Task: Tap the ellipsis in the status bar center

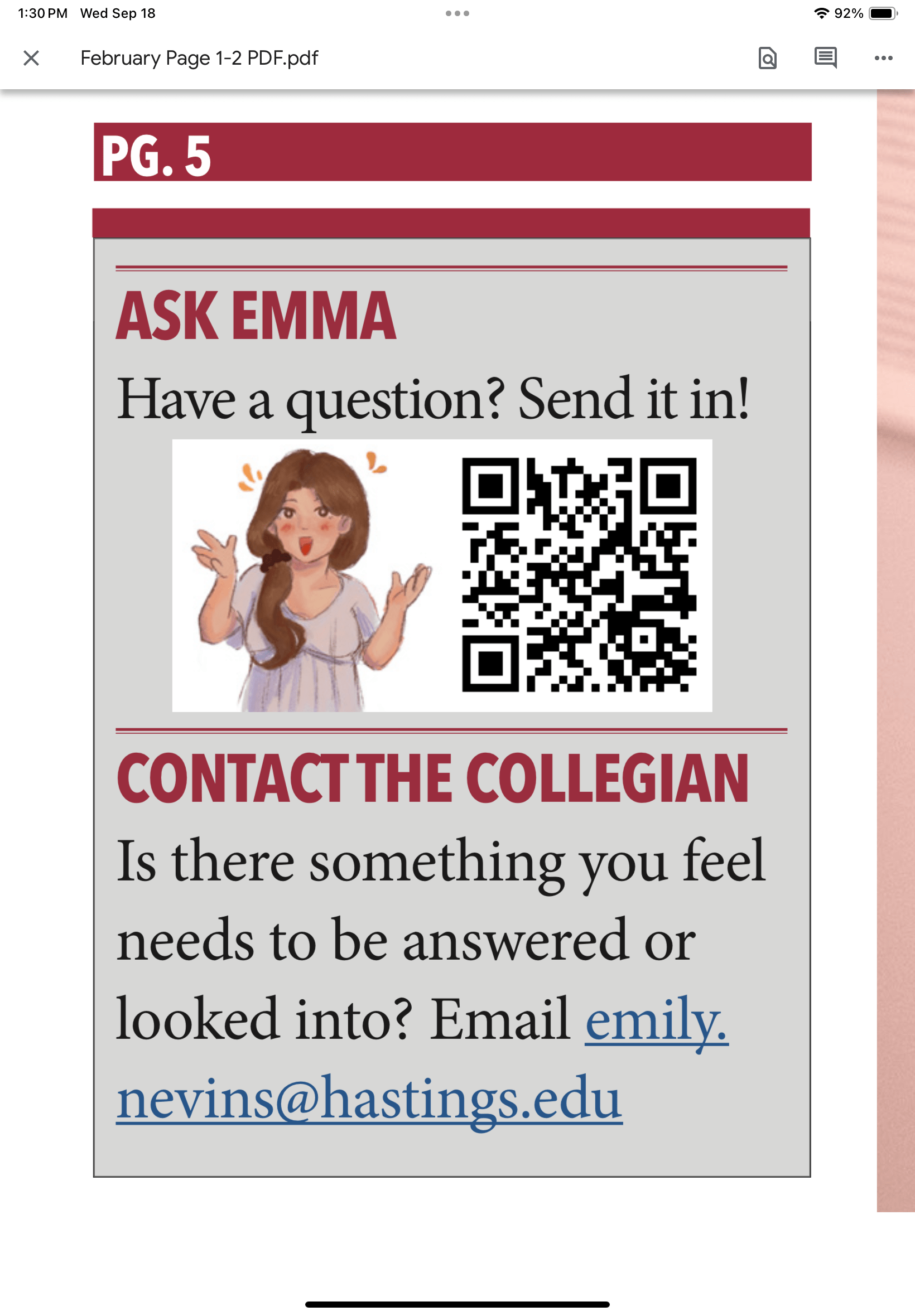Action: [457, 12]
